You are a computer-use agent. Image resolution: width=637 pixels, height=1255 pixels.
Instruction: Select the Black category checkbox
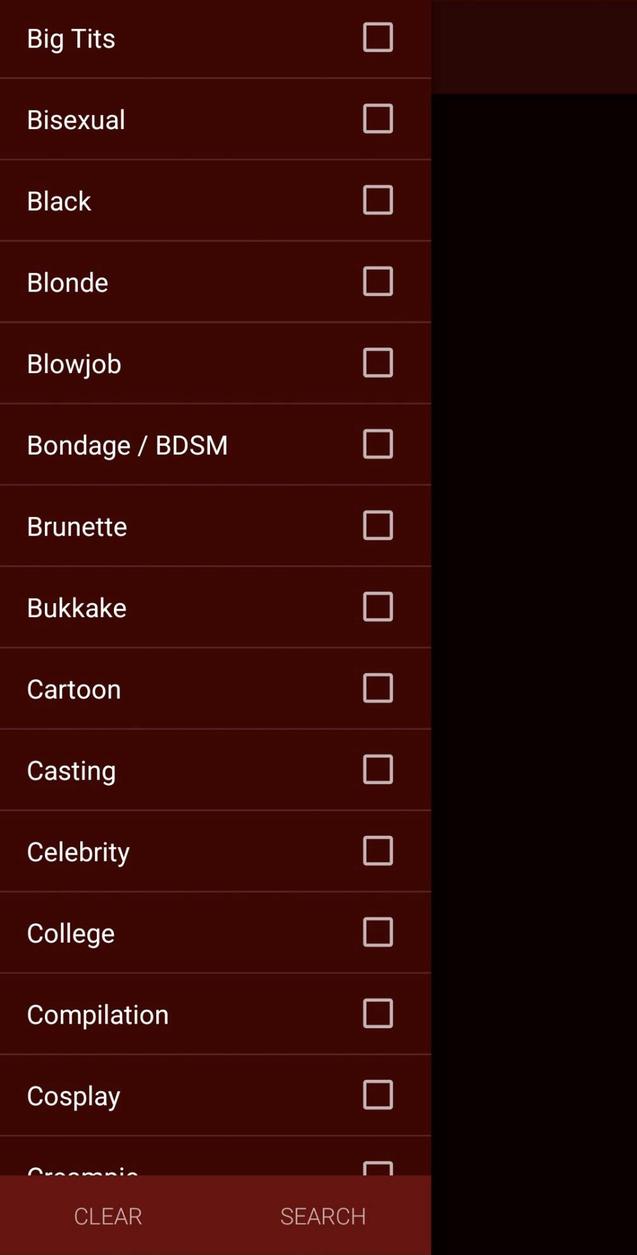377,200
